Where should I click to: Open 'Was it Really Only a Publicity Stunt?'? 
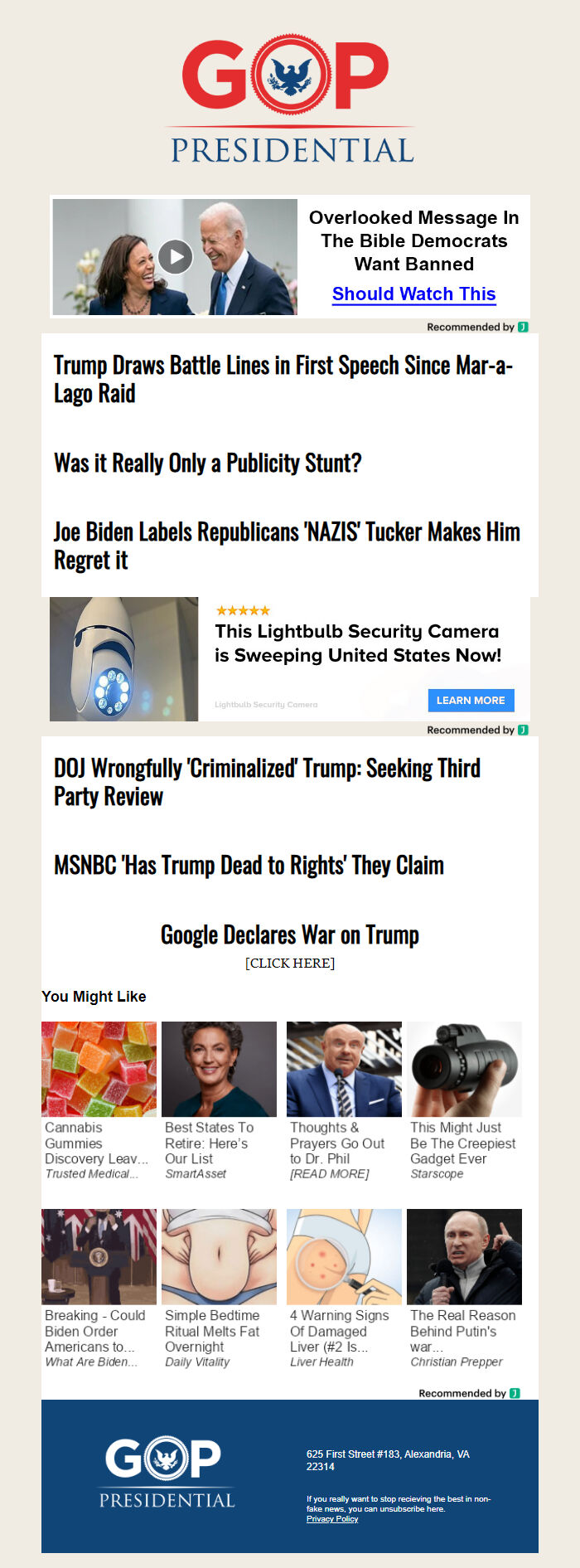click(x=207, y=463)
